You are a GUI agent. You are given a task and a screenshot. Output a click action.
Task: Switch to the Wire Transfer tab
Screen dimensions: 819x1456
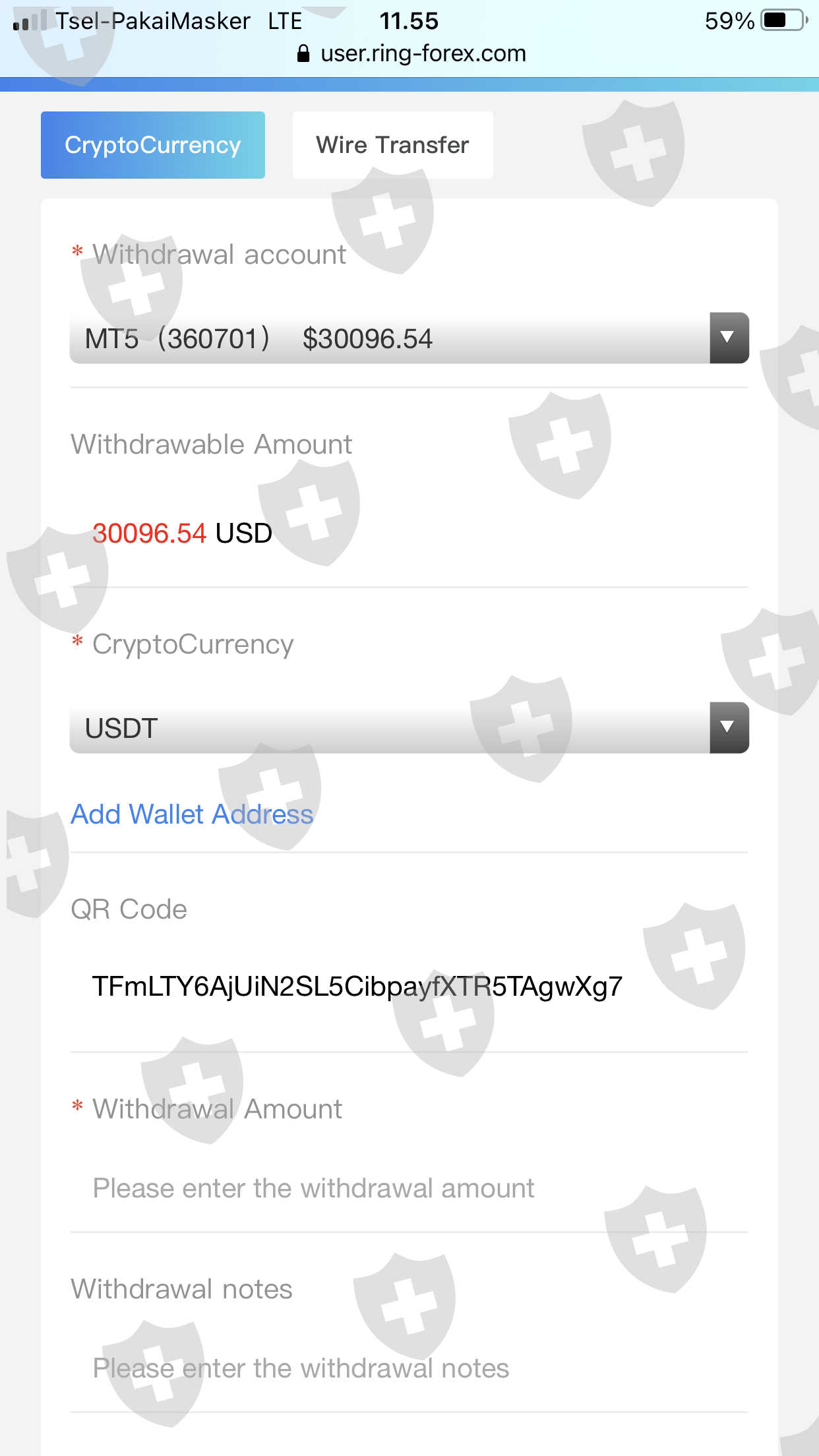392,145
